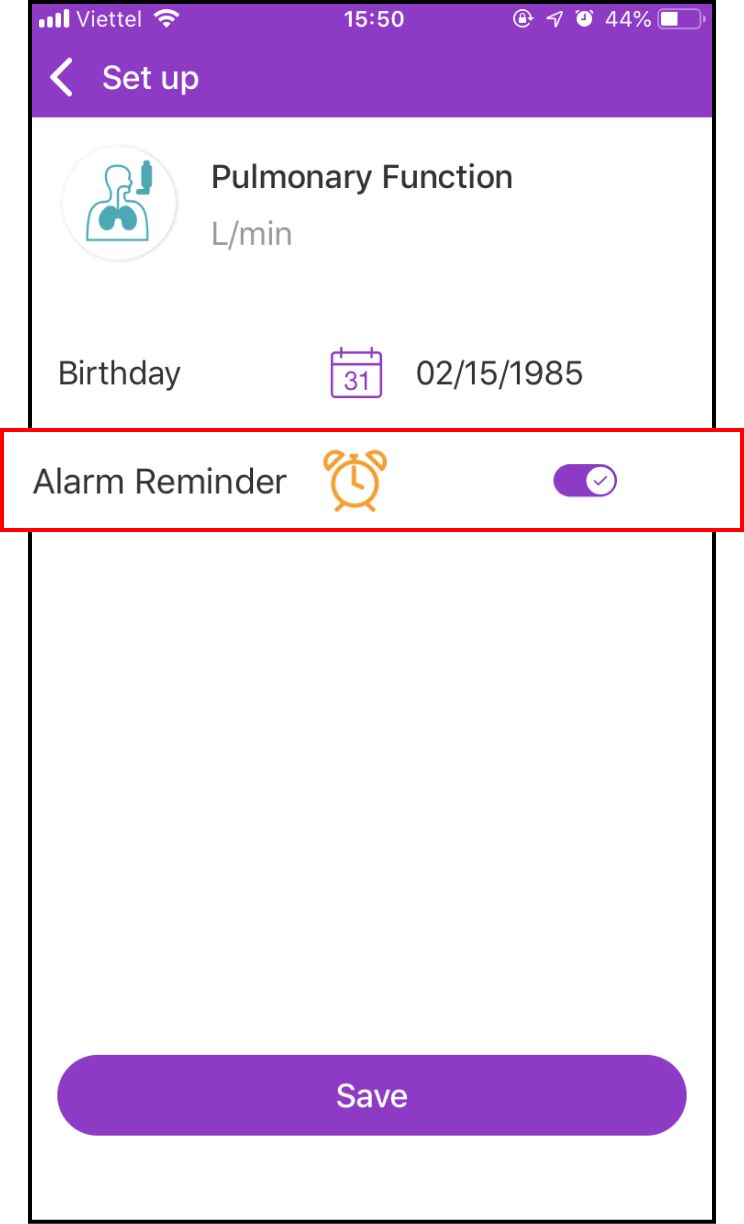Image resolution: width=744 pixels, height=1224 pixels.
Task: Go back from the Set up screen
Action: [62, 78]
